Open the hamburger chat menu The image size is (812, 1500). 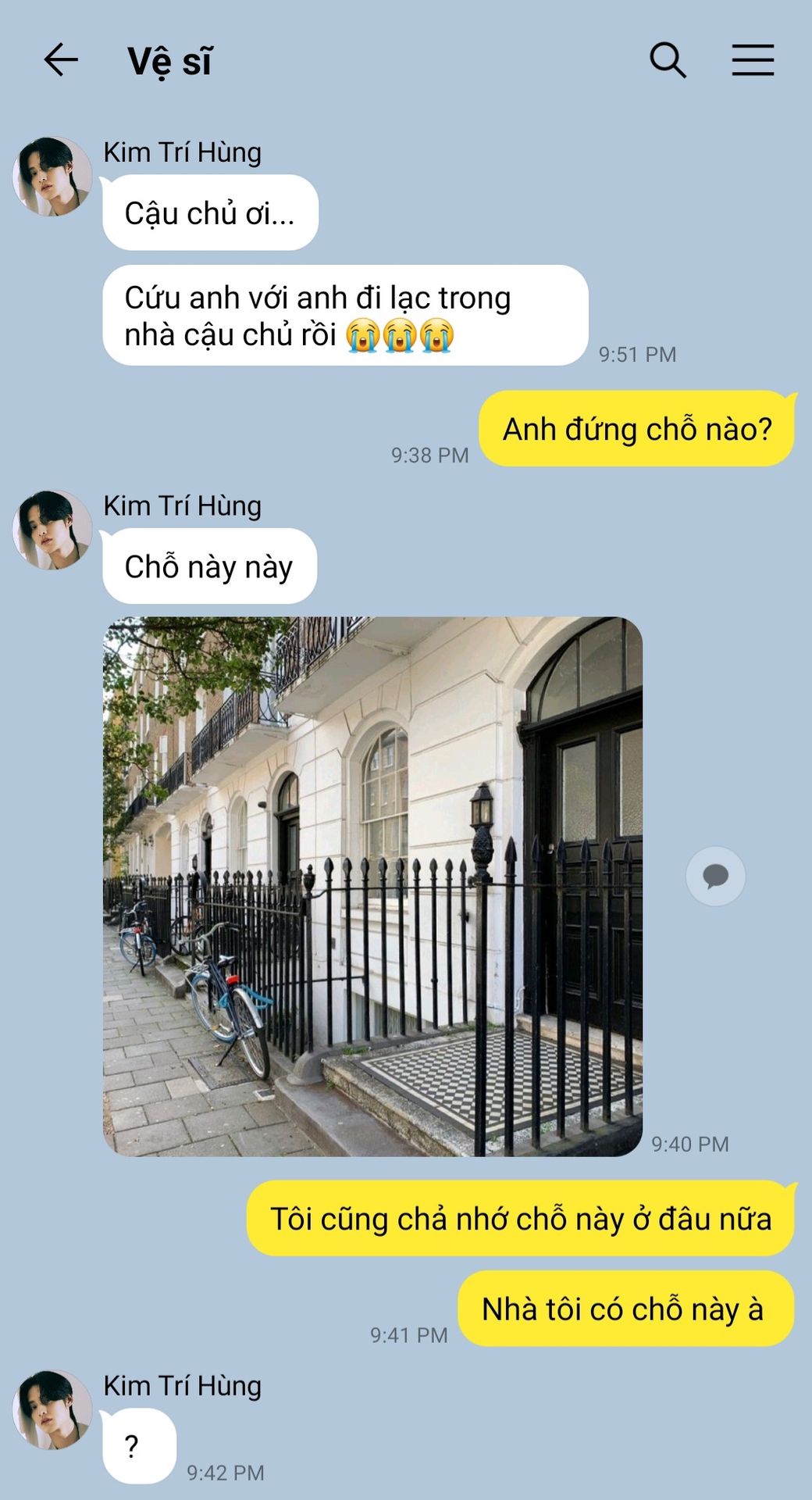click(753, 60)
